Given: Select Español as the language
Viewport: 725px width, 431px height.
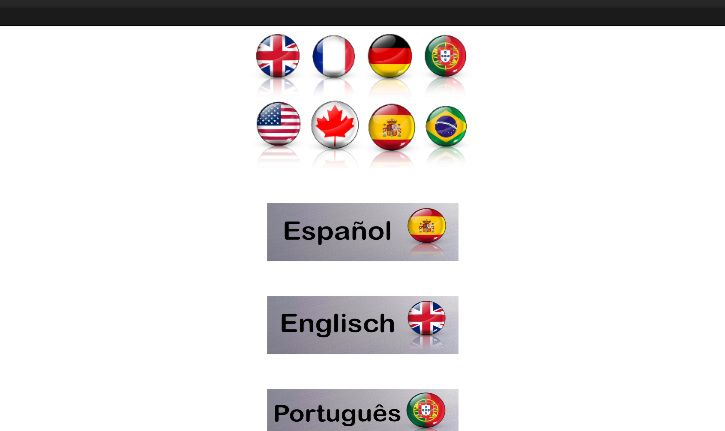Looking at the screenshot, I should point(362,232).
